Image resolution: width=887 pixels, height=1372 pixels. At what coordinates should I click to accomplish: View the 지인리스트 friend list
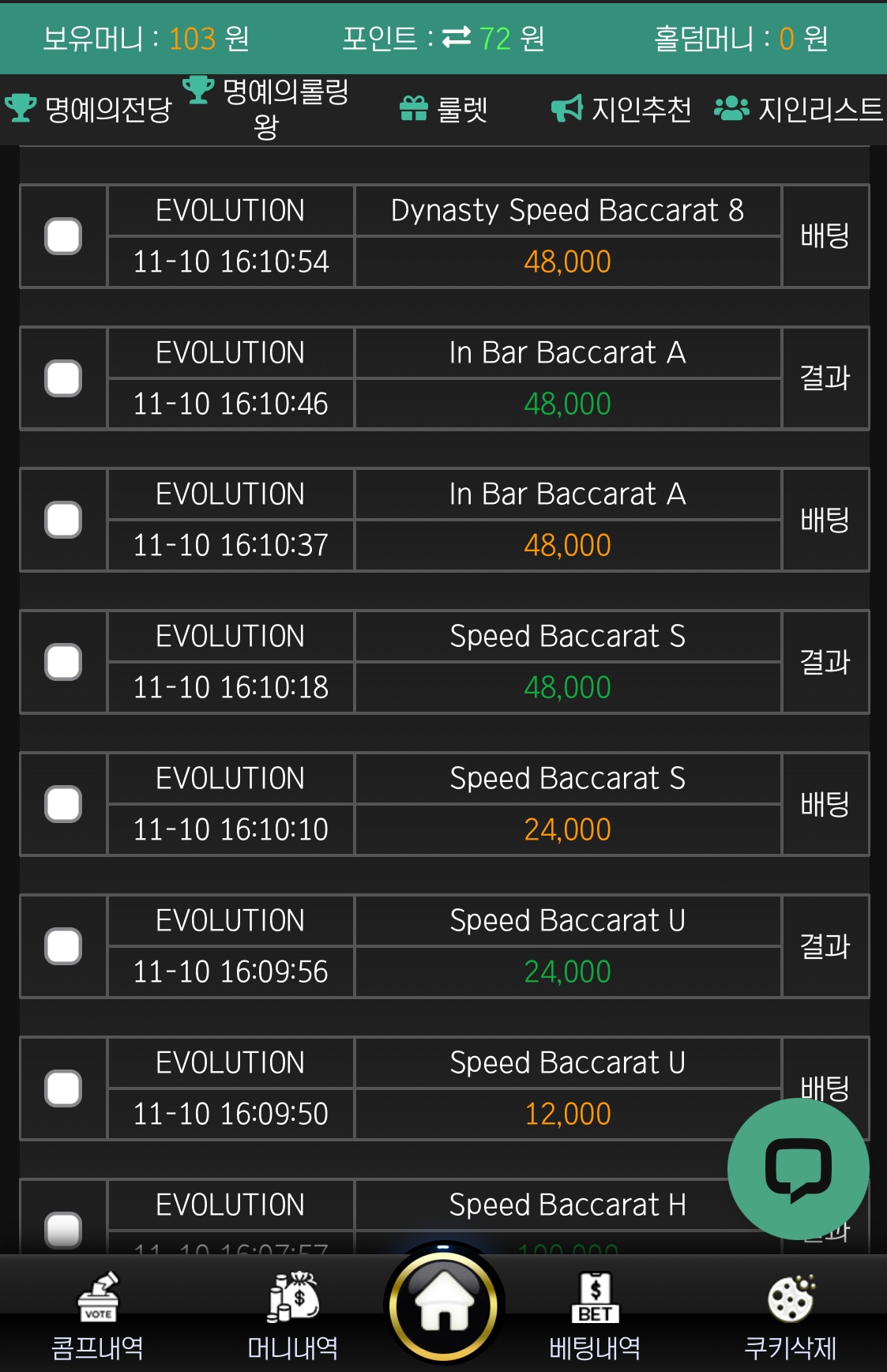[x=798, y=109]
